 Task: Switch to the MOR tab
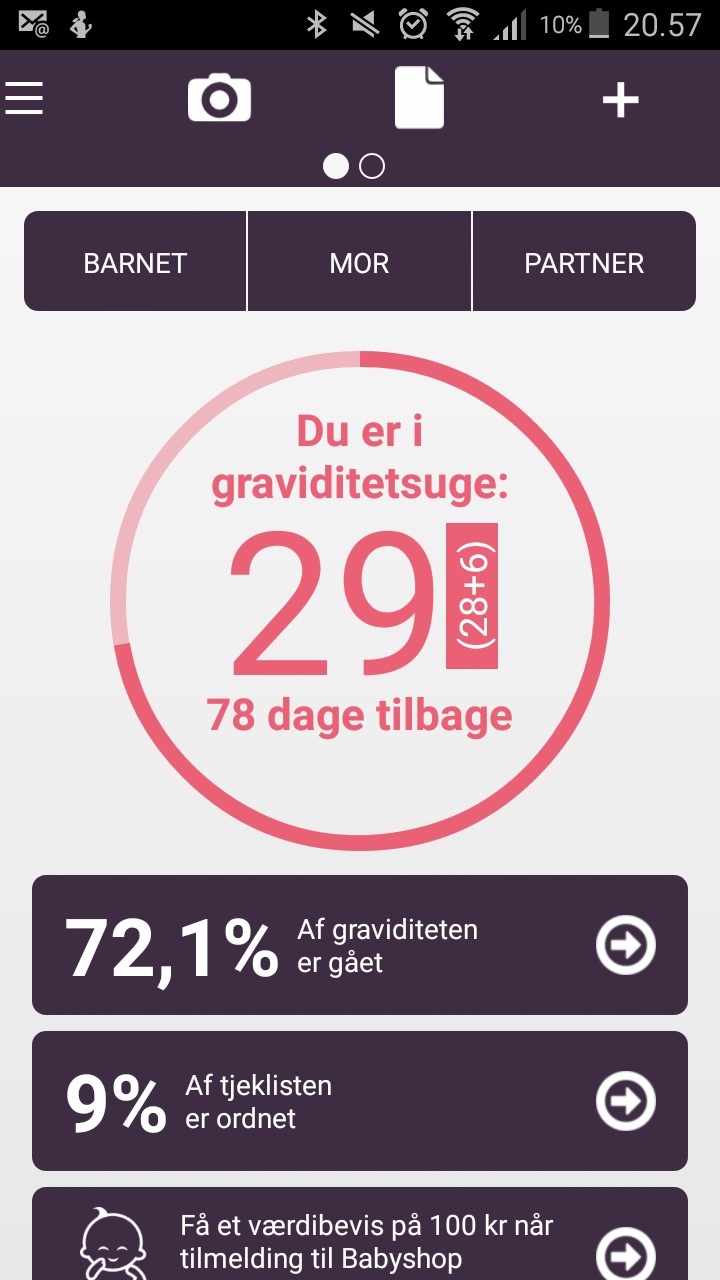(x=359, y=263)
